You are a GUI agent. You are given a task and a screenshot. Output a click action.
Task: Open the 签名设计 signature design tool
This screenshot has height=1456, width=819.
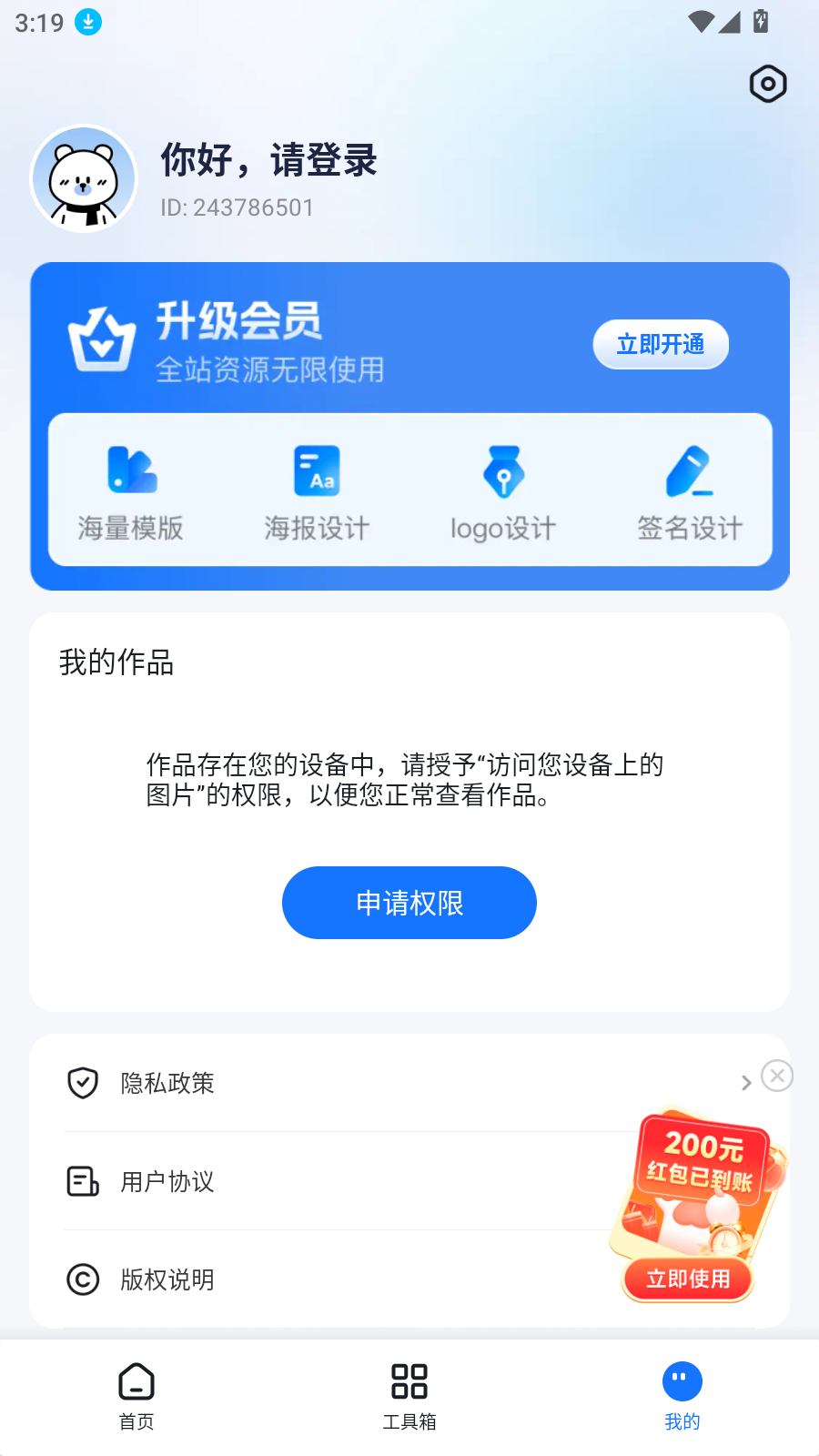coord(689,470)
